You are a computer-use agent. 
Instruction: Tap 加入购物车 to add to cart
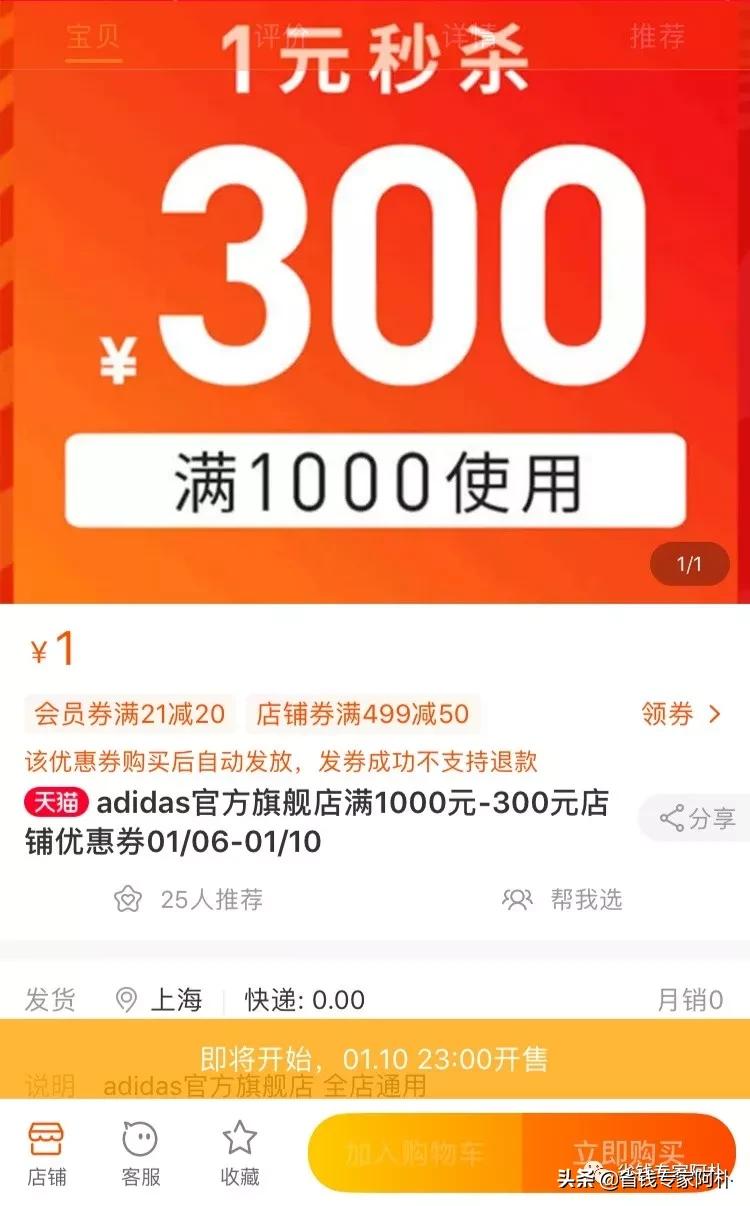point(415,1152)
